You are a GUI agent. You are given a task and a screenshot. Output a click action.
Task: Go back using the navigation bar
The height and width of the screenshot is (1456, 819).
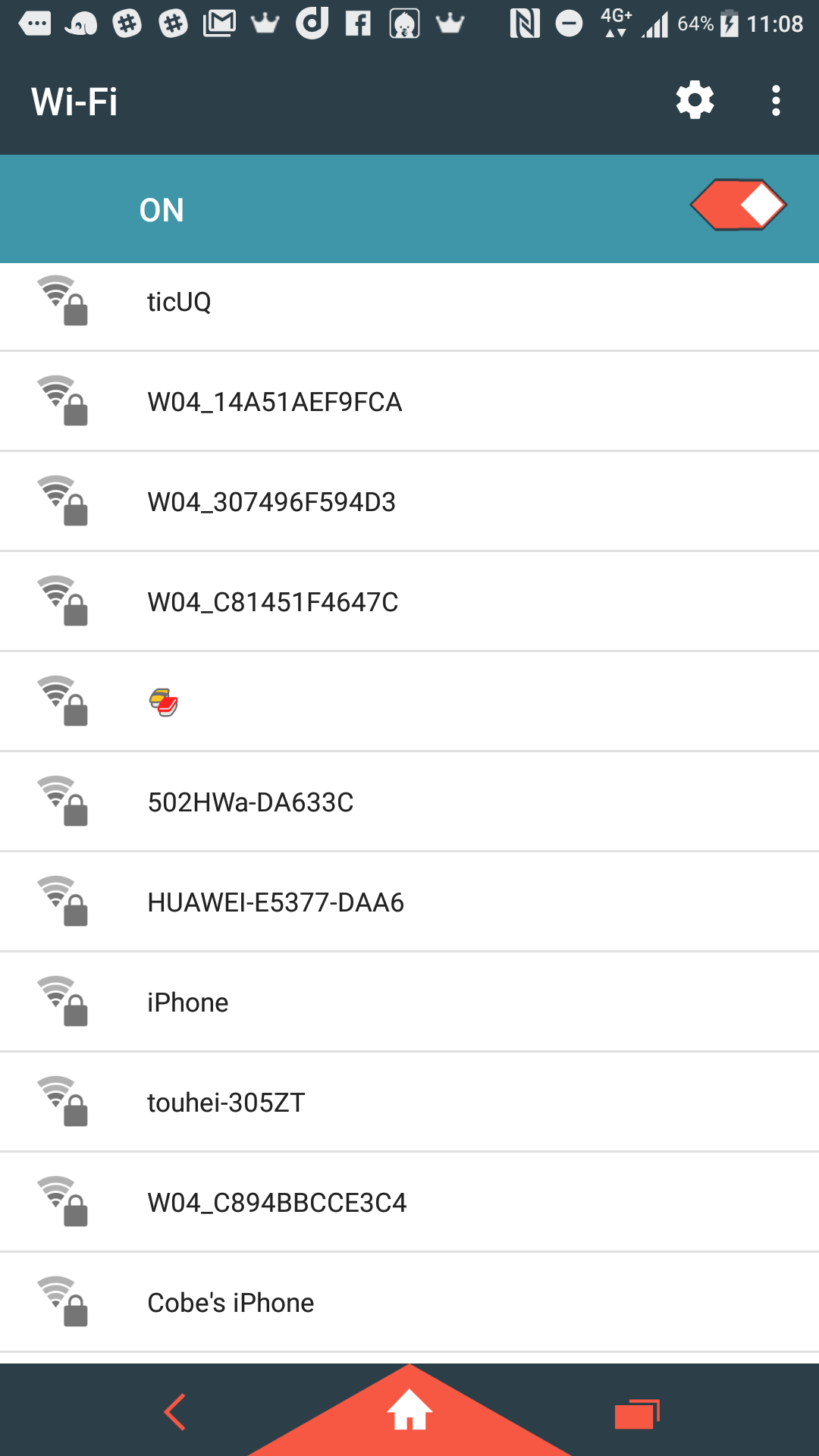pos(175,1412)
